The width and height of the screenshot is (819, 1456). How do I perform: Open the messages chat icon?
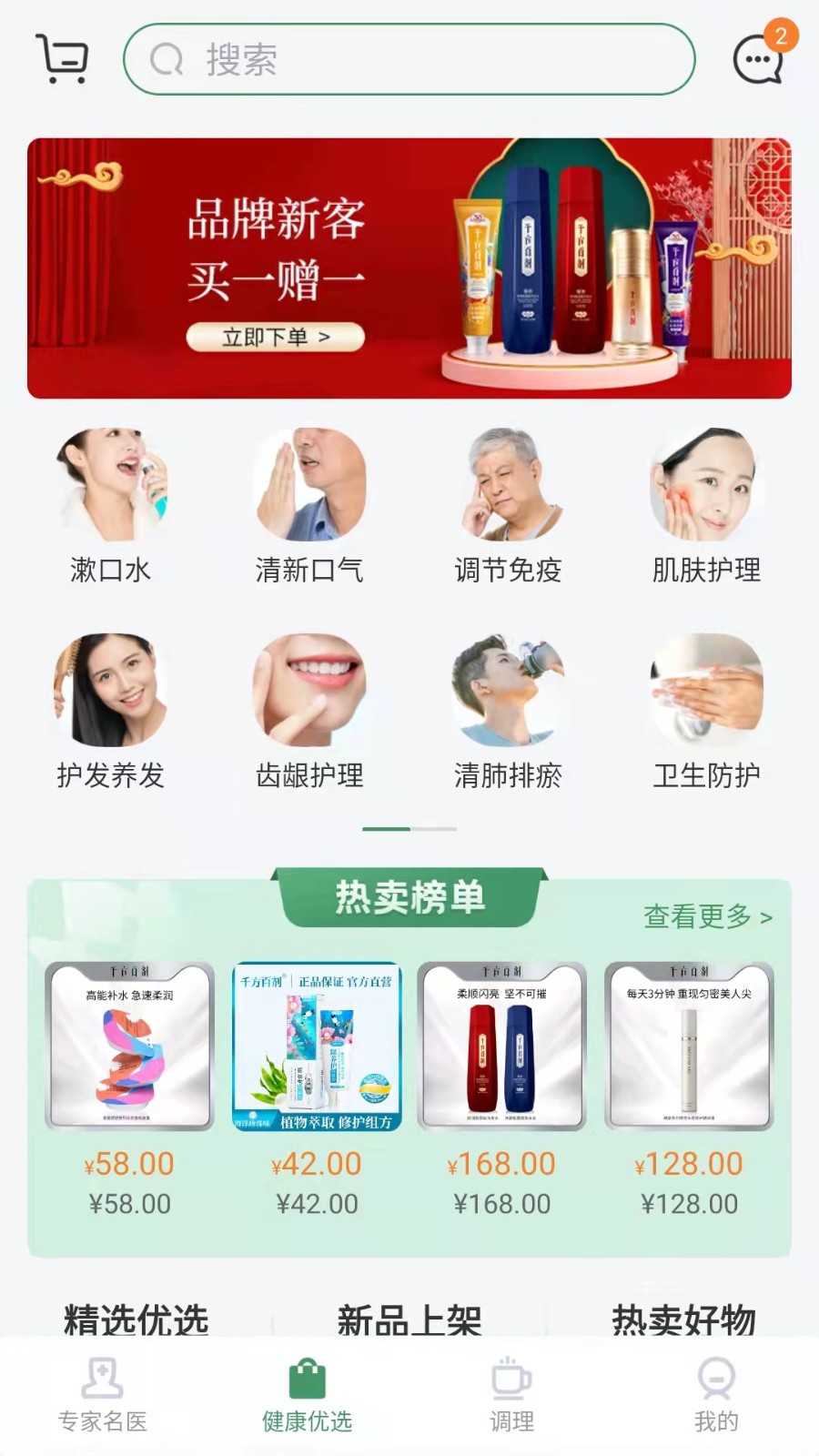(759, 59)
